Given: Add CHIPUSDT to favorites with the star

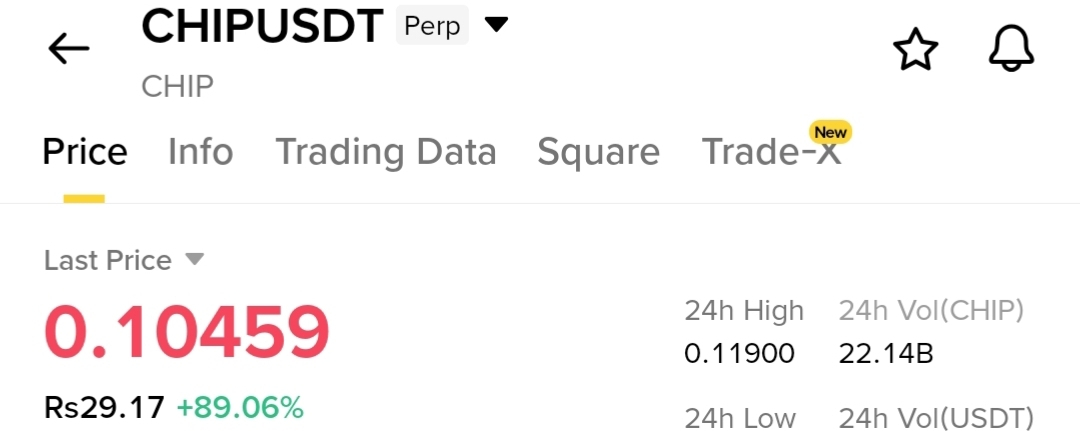Looking at the screenshot, I should [915, 49].
